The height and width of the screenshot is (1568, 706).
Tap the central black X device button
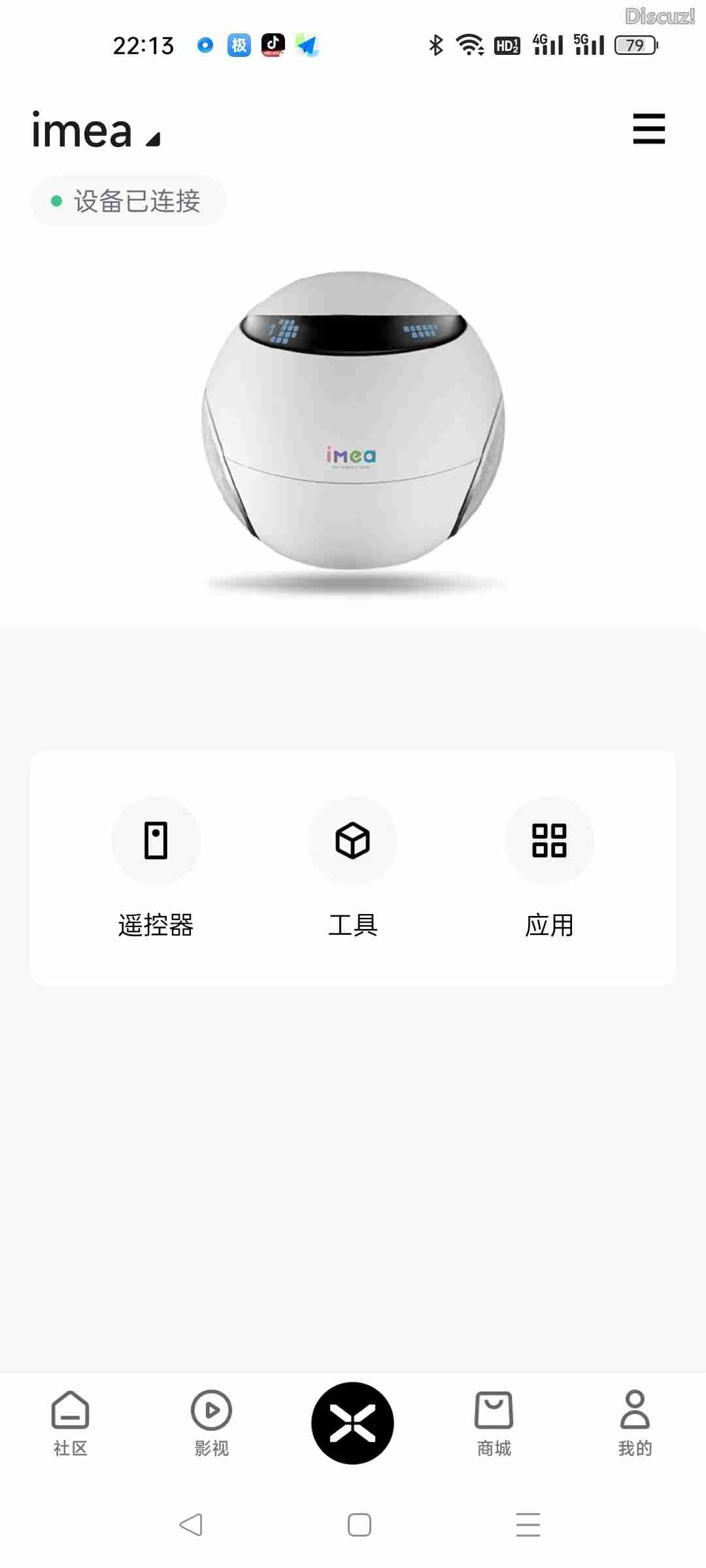(x=352, y=1423)
